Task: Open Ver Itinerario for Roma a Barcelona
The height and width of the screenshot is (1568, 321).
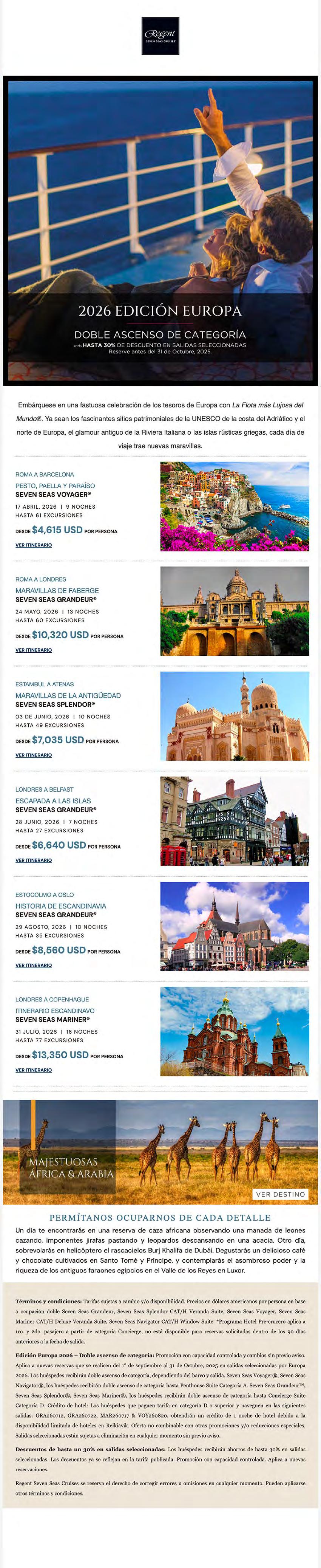Action: tap(34, 545)
